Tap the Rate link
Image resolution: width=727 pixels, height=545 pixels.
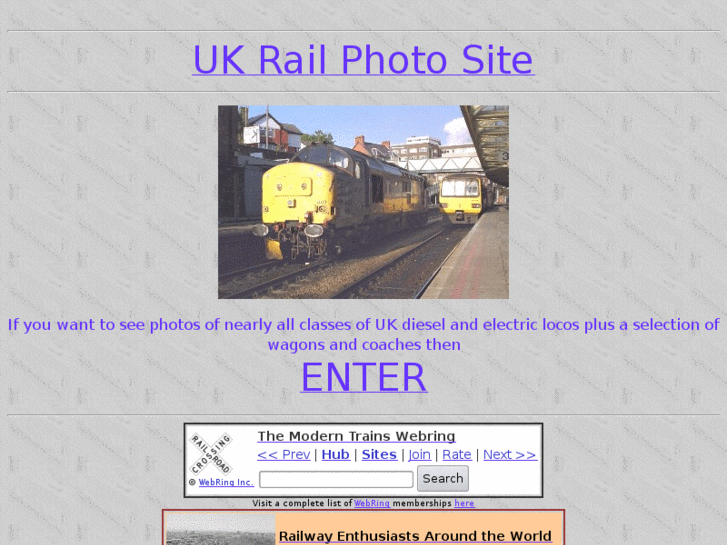(x=456, y=455)
